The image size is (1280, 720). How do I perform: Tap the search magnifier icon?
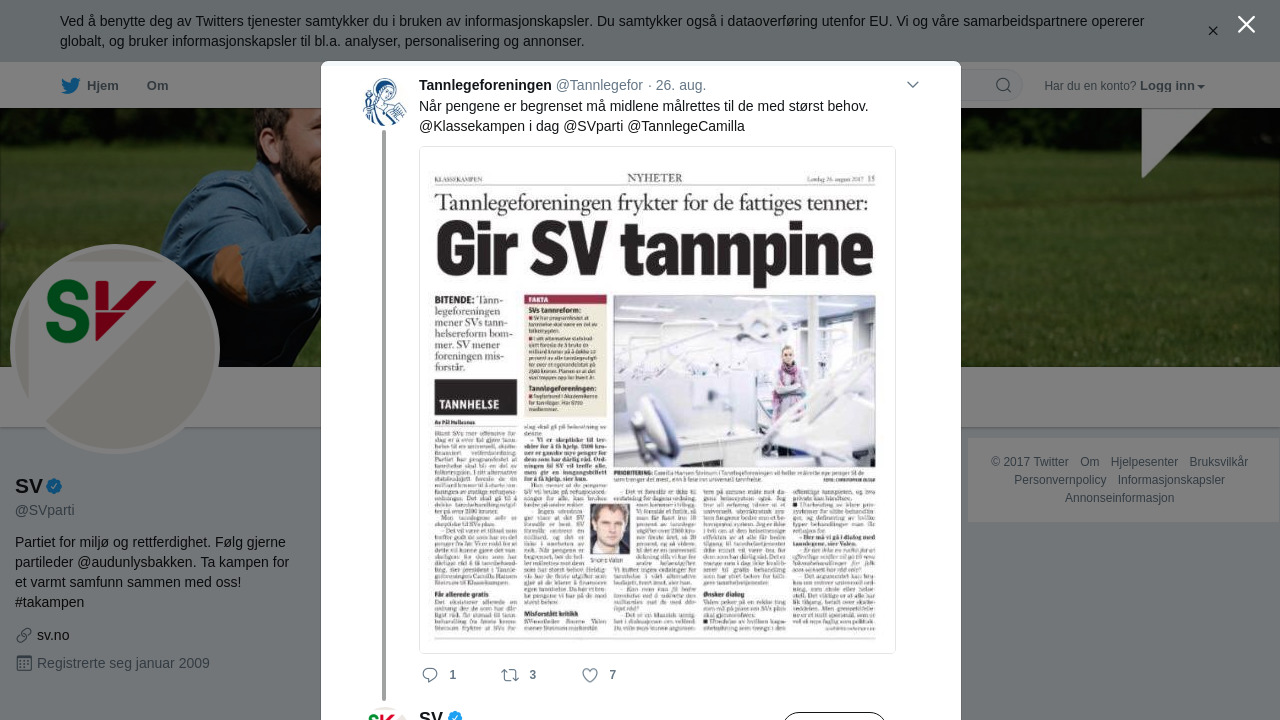[x=1003, y=85]
